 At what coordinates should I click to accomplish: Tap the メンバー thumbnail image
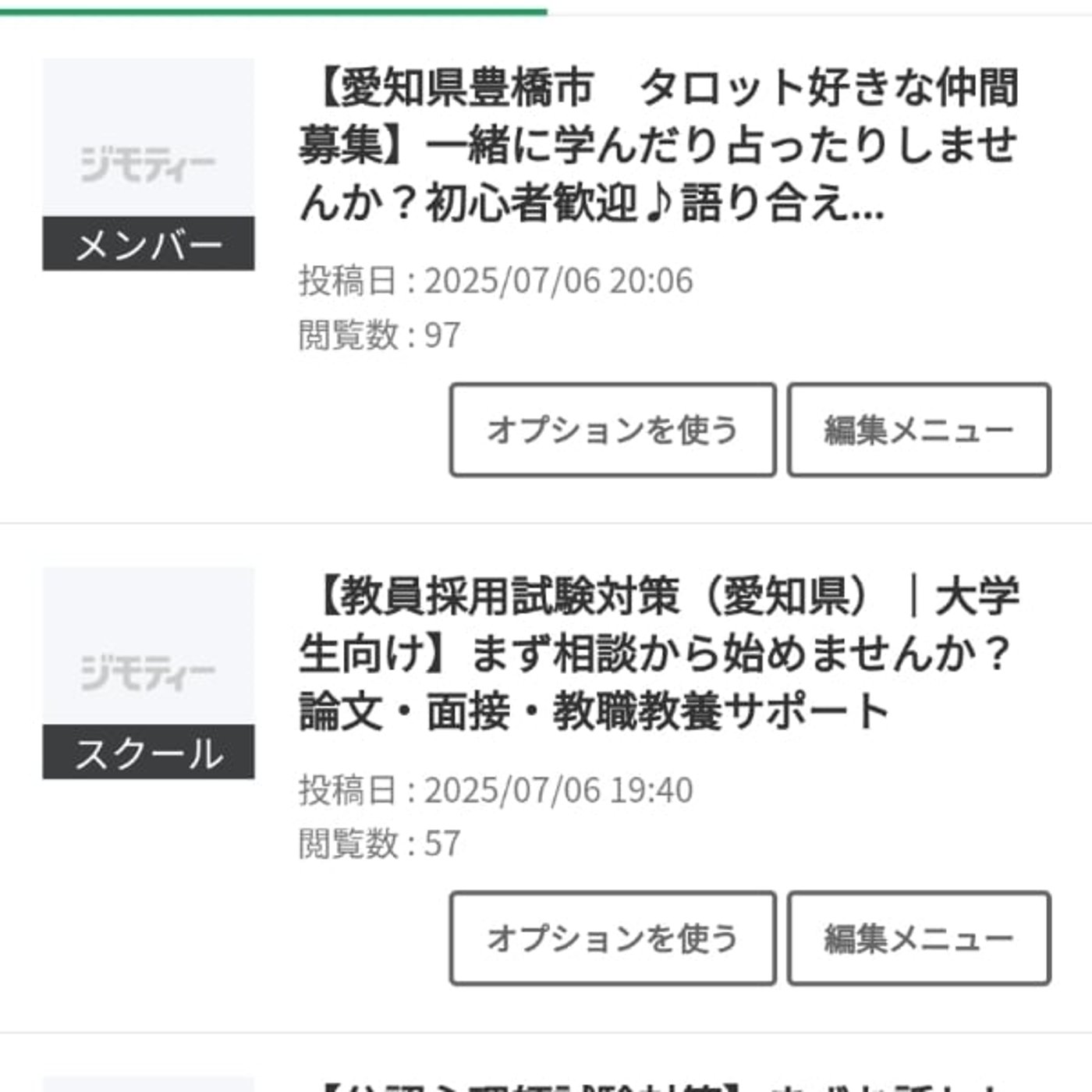tap(148, 164)
